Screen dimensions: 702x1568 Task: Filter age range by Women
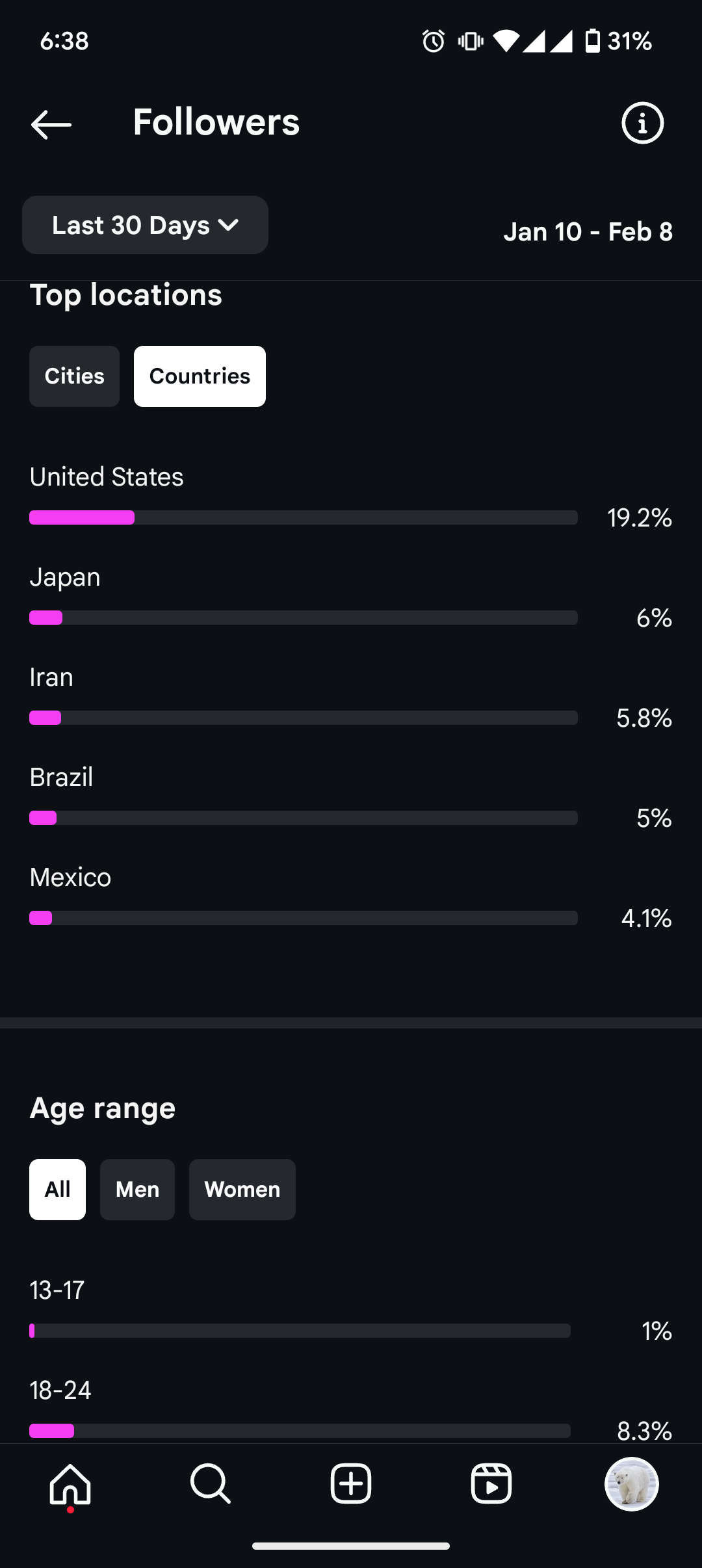click(x=242, y=1190)
